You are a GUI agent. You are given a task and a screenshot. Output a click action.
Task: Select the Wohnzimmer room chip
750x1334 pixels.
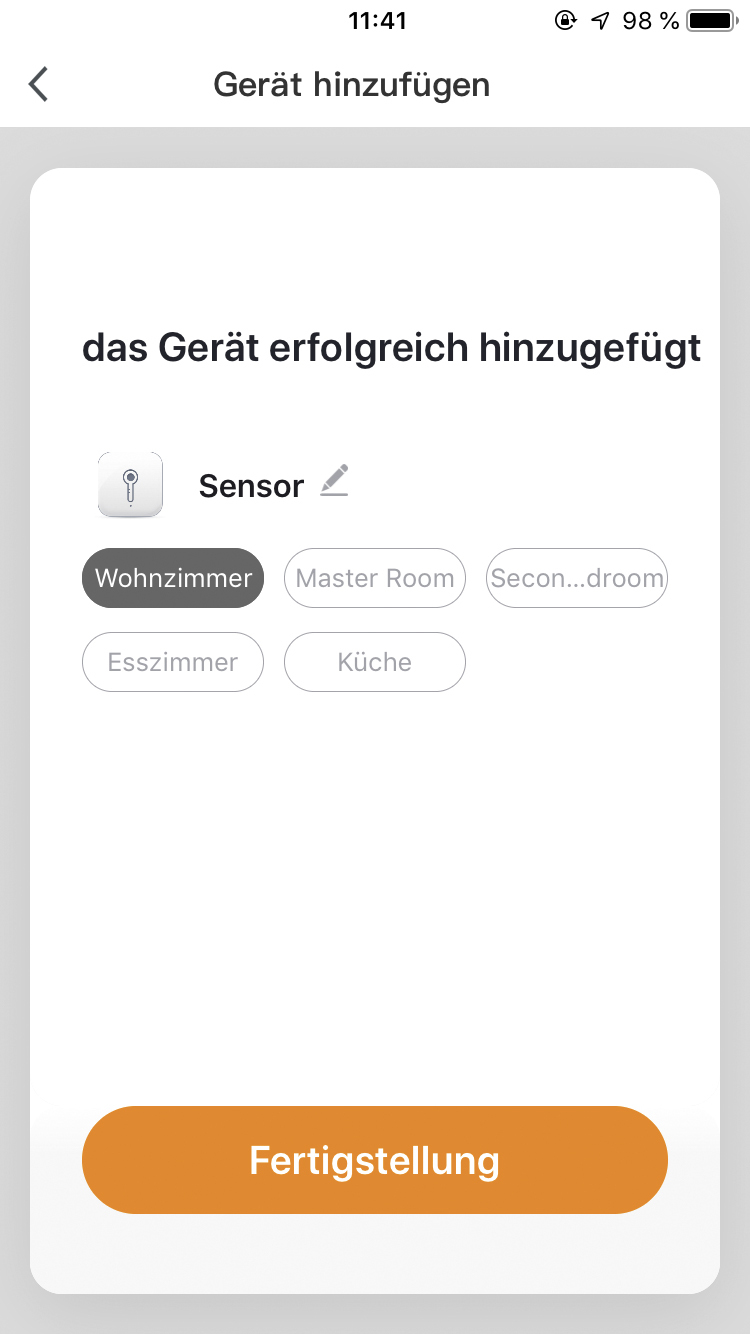173,578
